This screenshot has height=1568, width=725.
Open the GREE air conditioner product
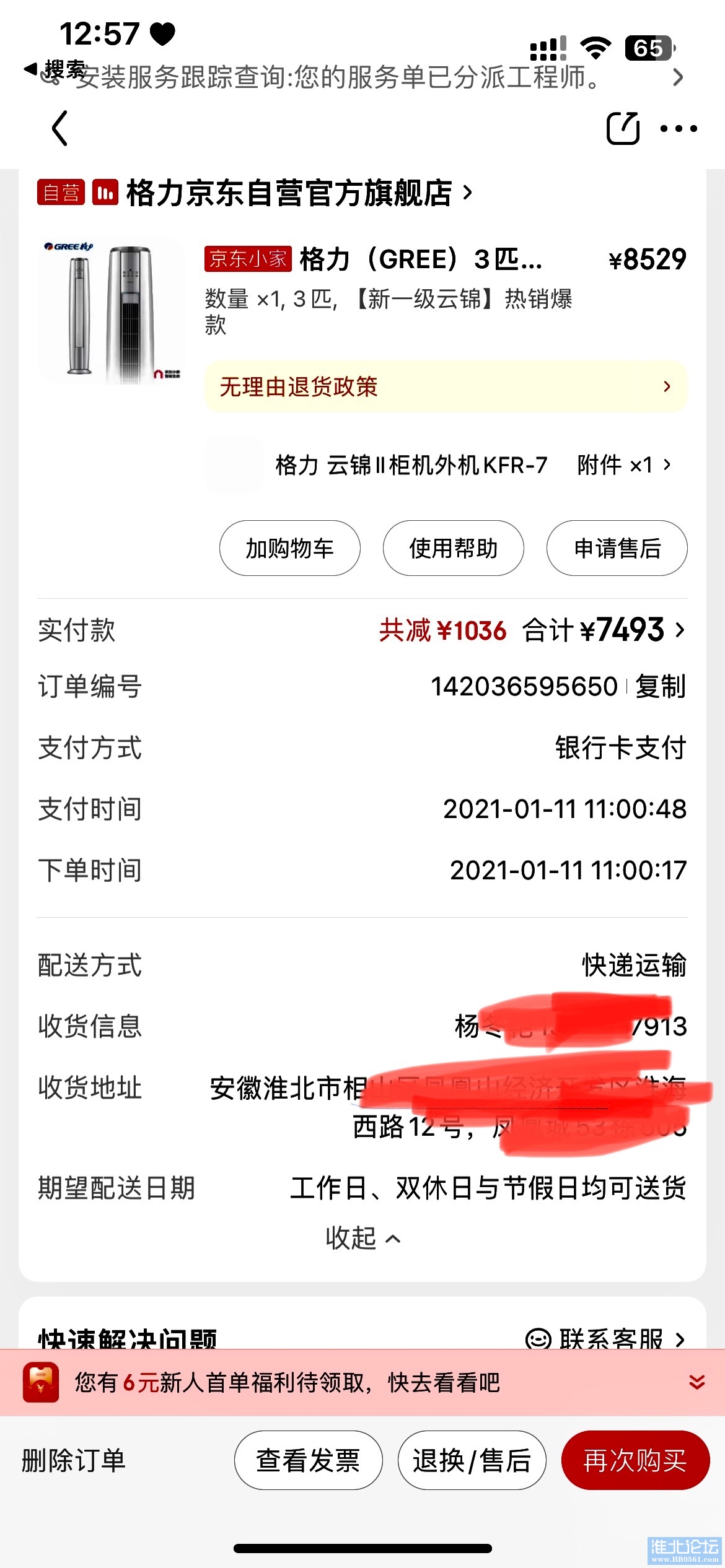[112, 310]
